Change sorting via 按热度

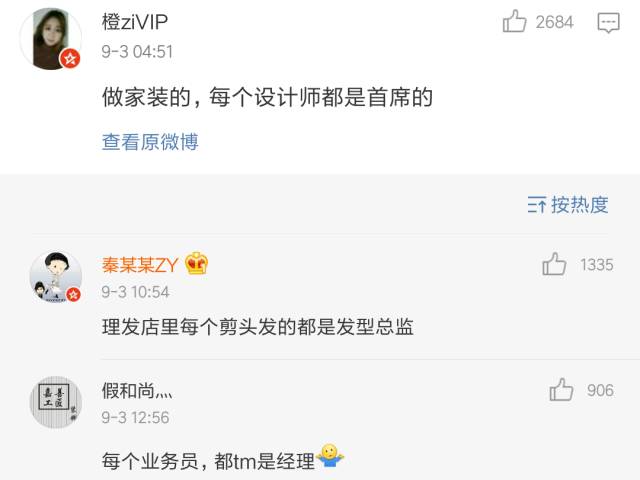click(x=568, y=205)
